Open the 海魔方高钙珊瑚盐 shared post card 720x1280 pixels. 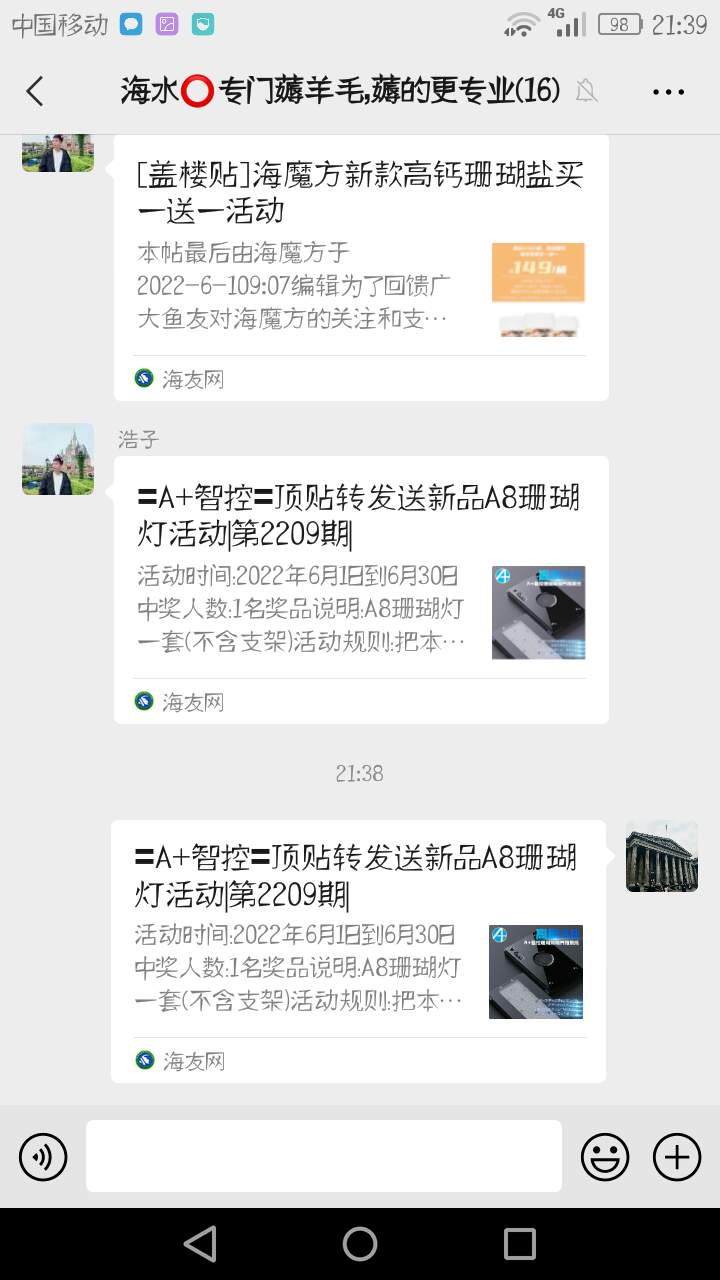pyautogui.click(x=361, y=266)
